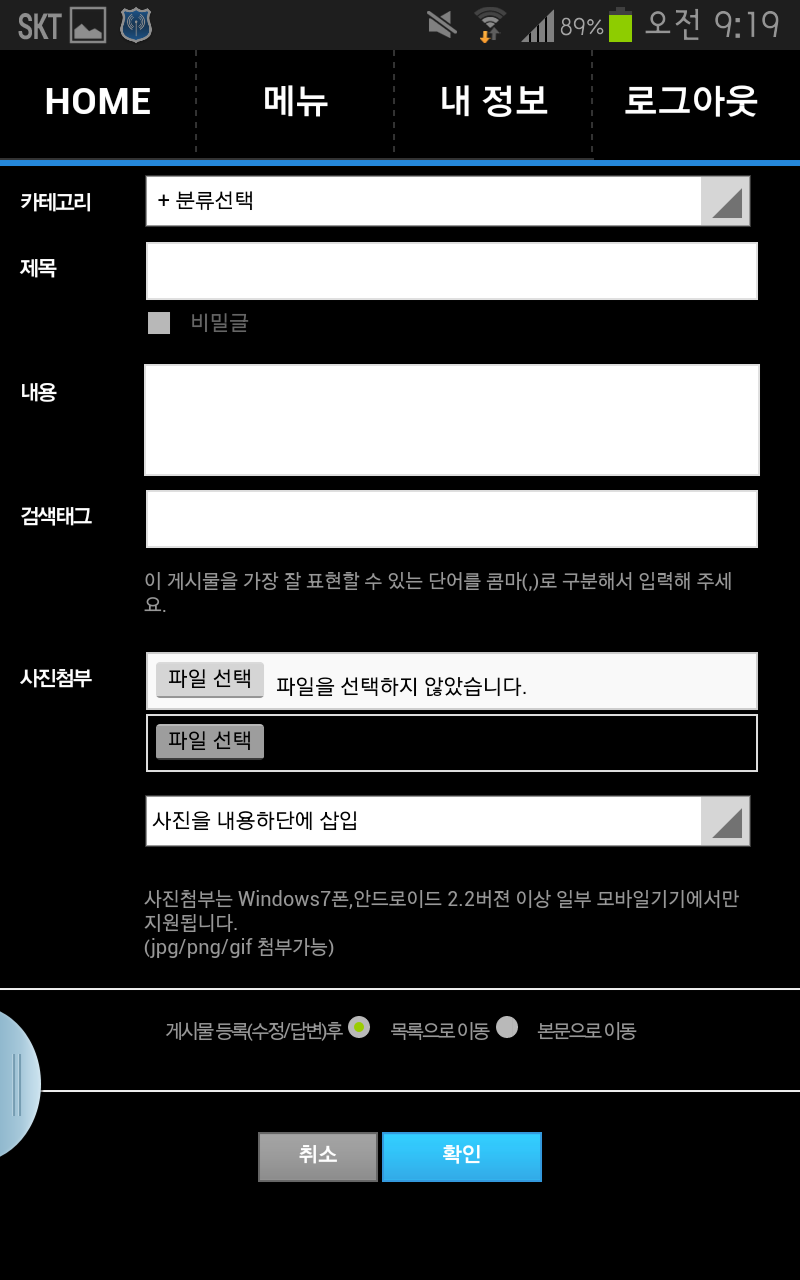Select the 목록으로 이동 radio option
The image size is (800, 1280).
click(359, 1027)
